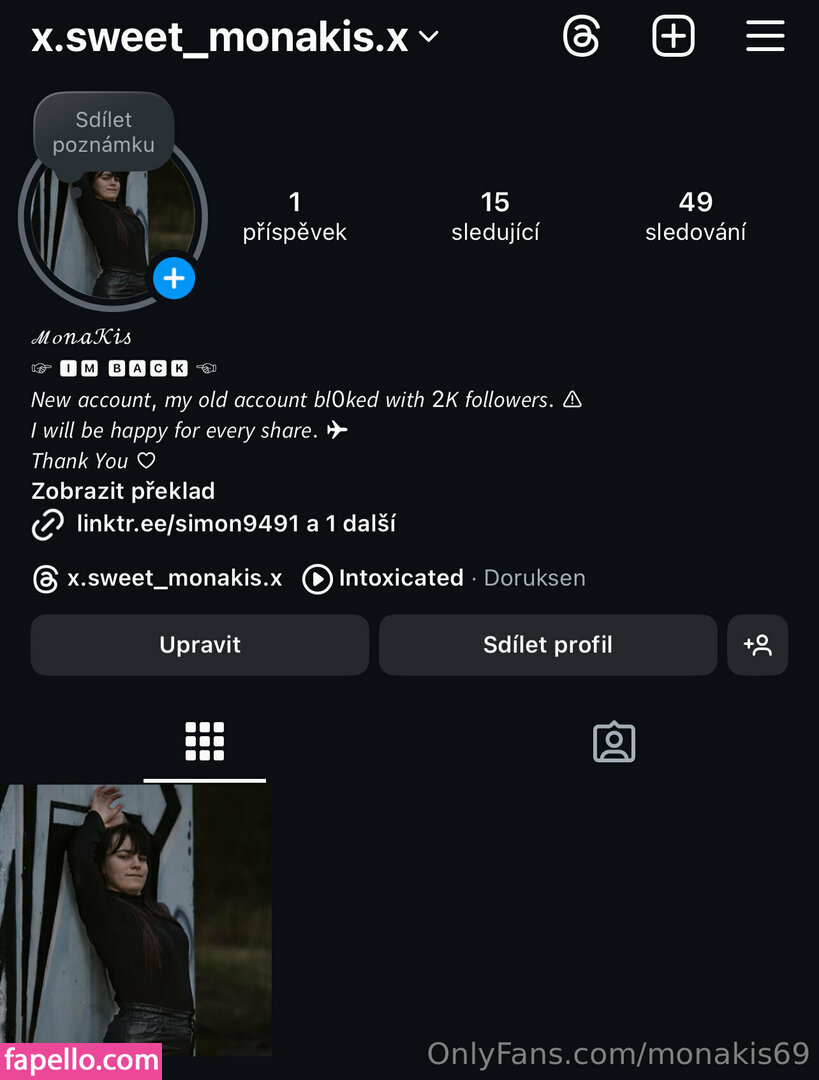
Task: Open discover people add-person button
Action: click(x=758, y=645)
